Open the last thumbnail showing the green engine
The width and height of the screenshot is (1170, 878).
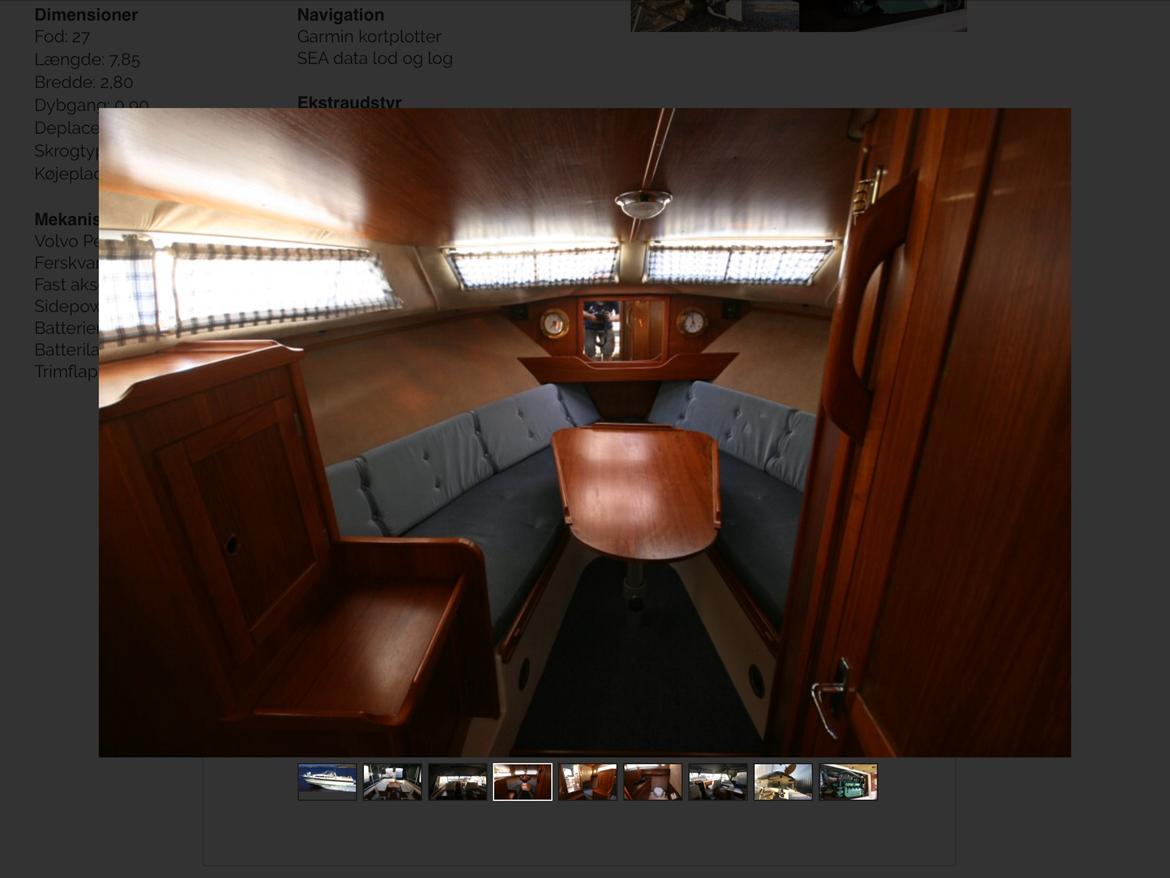click(848, 782)
